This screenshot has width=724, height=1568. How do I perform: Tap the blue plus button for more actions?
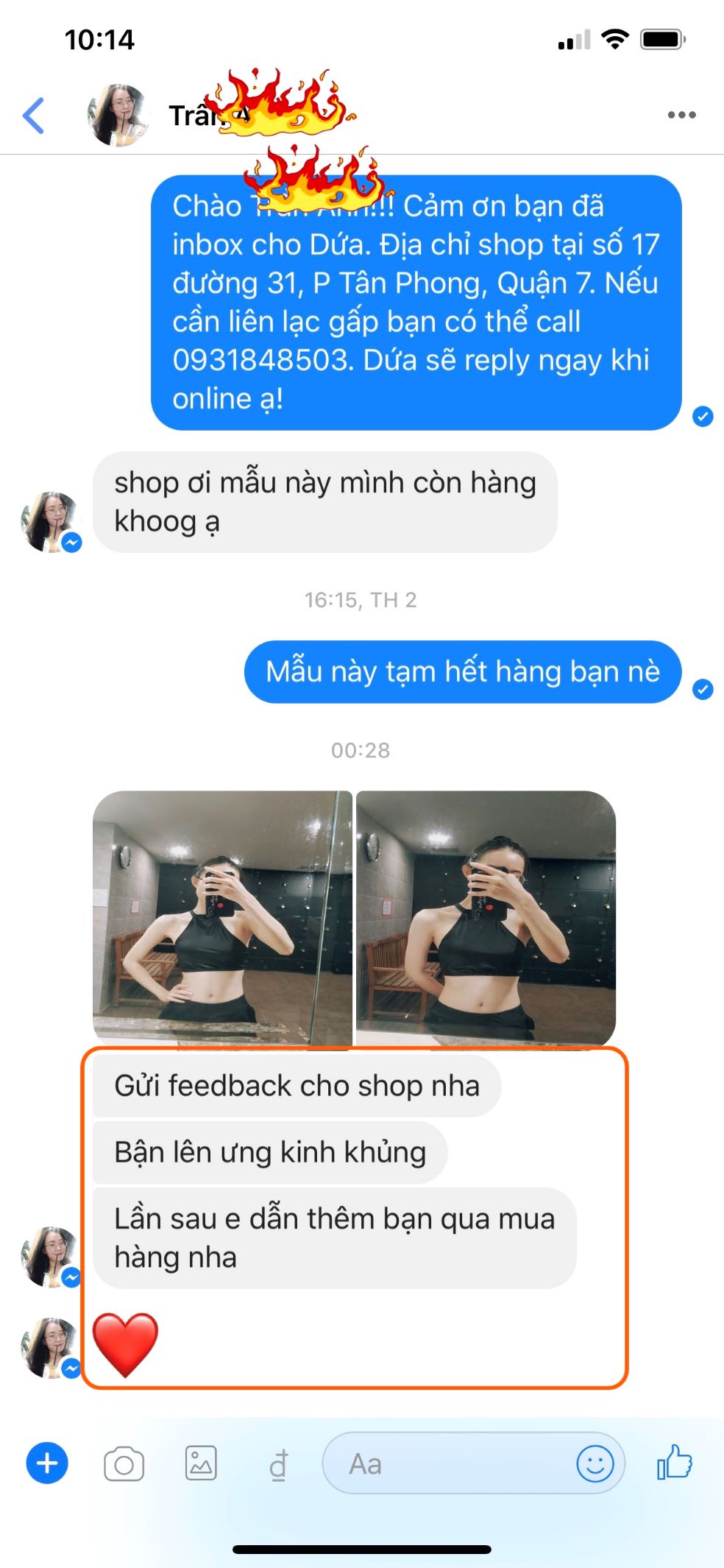[x=47, y=1463]
